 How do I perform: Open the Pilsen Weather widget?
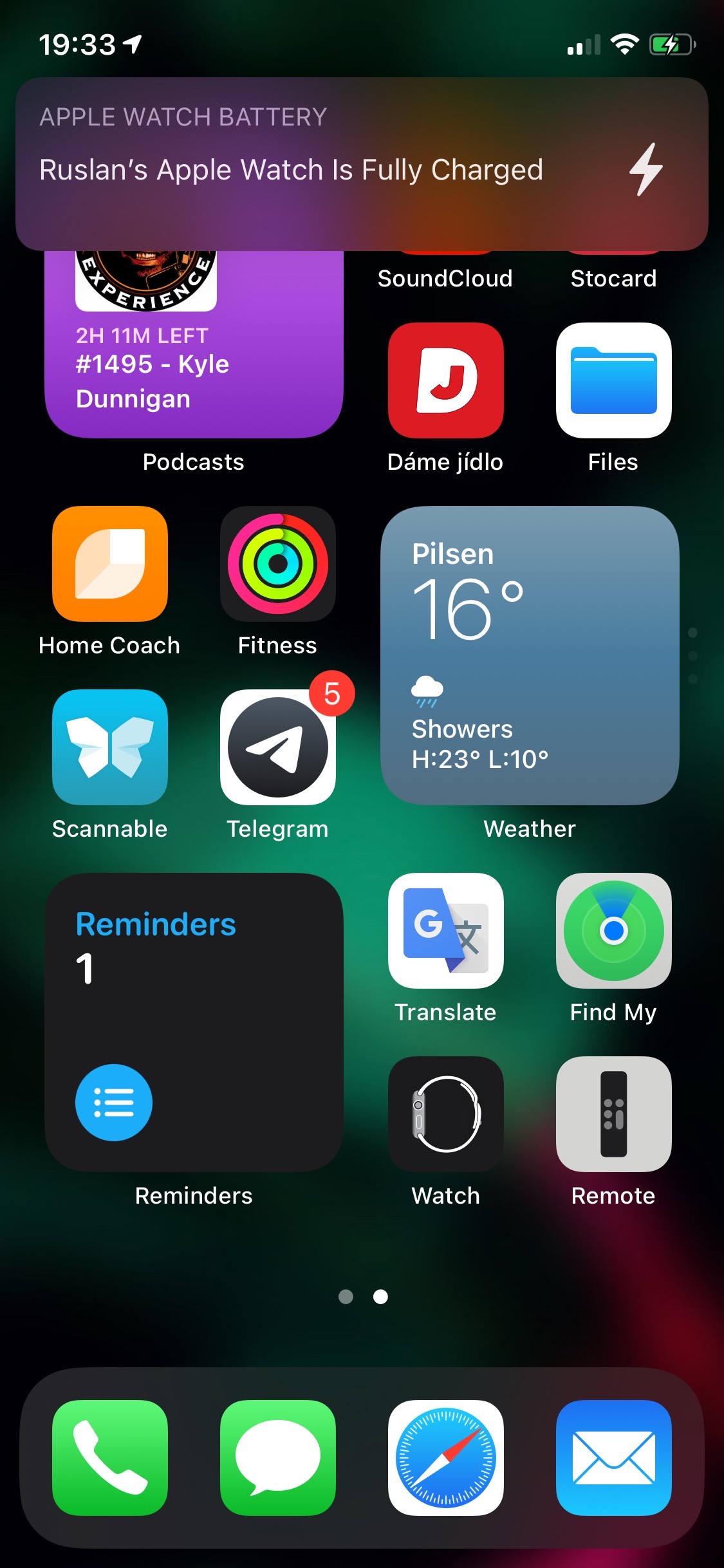point(529,655)
